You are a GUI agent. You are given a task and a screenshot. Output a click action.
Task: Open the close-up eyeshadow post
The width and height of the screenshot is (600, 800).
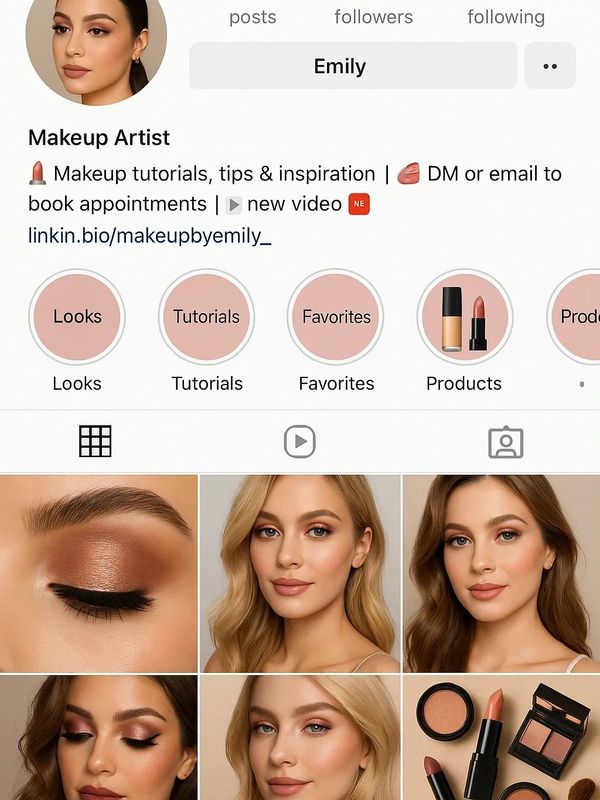[x=98, y=573]
